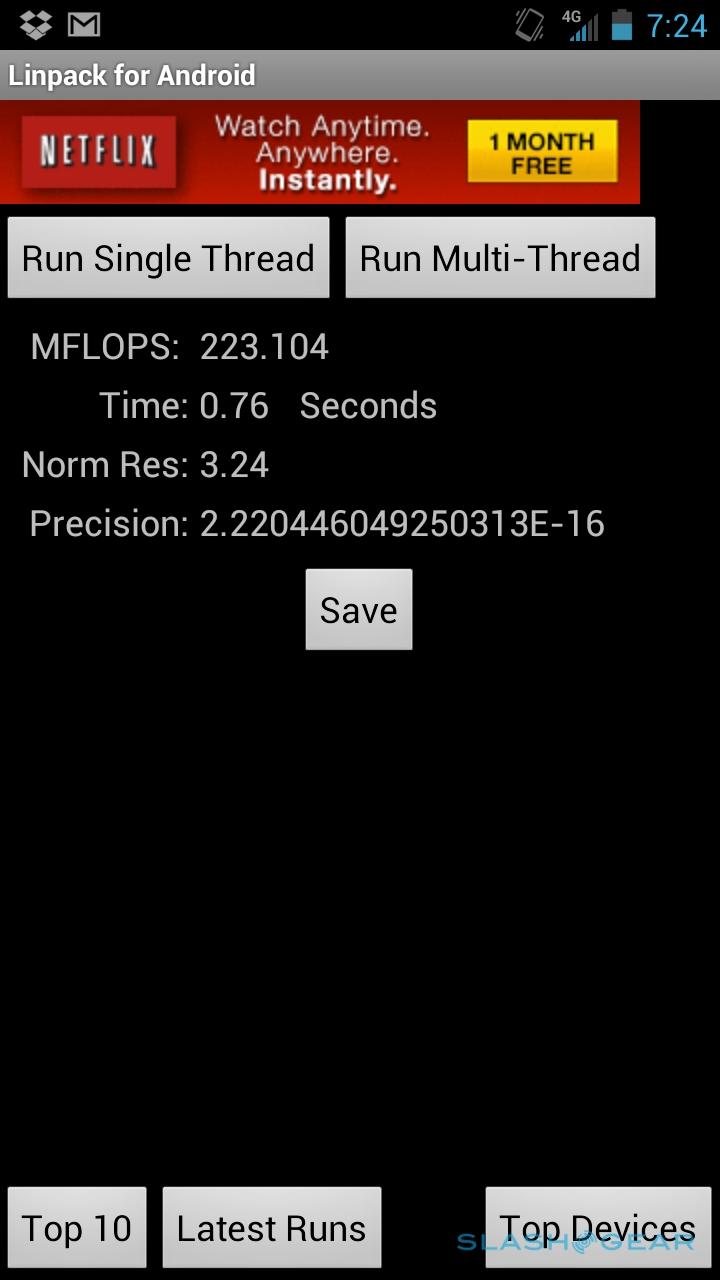Run the Single Thread benchmark
This screenshot has width=720, height=1280.
click(168, 258)
